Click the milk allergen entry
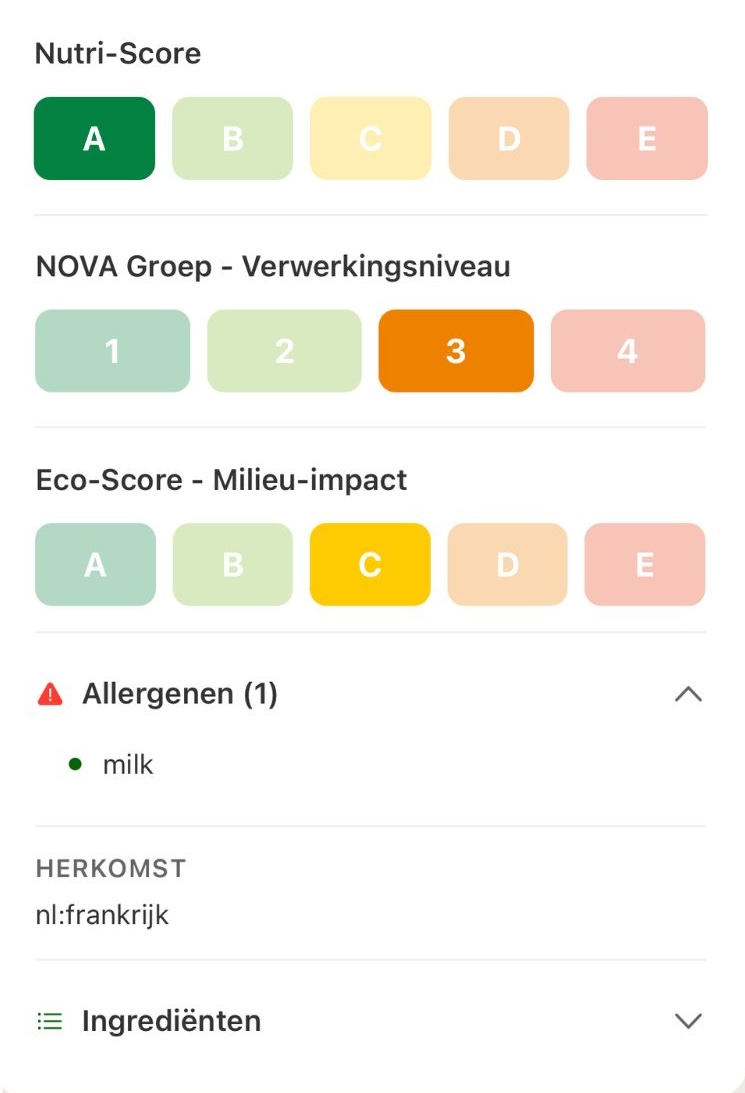Viewport: 745px width, 1093px height. pos(128,764)
